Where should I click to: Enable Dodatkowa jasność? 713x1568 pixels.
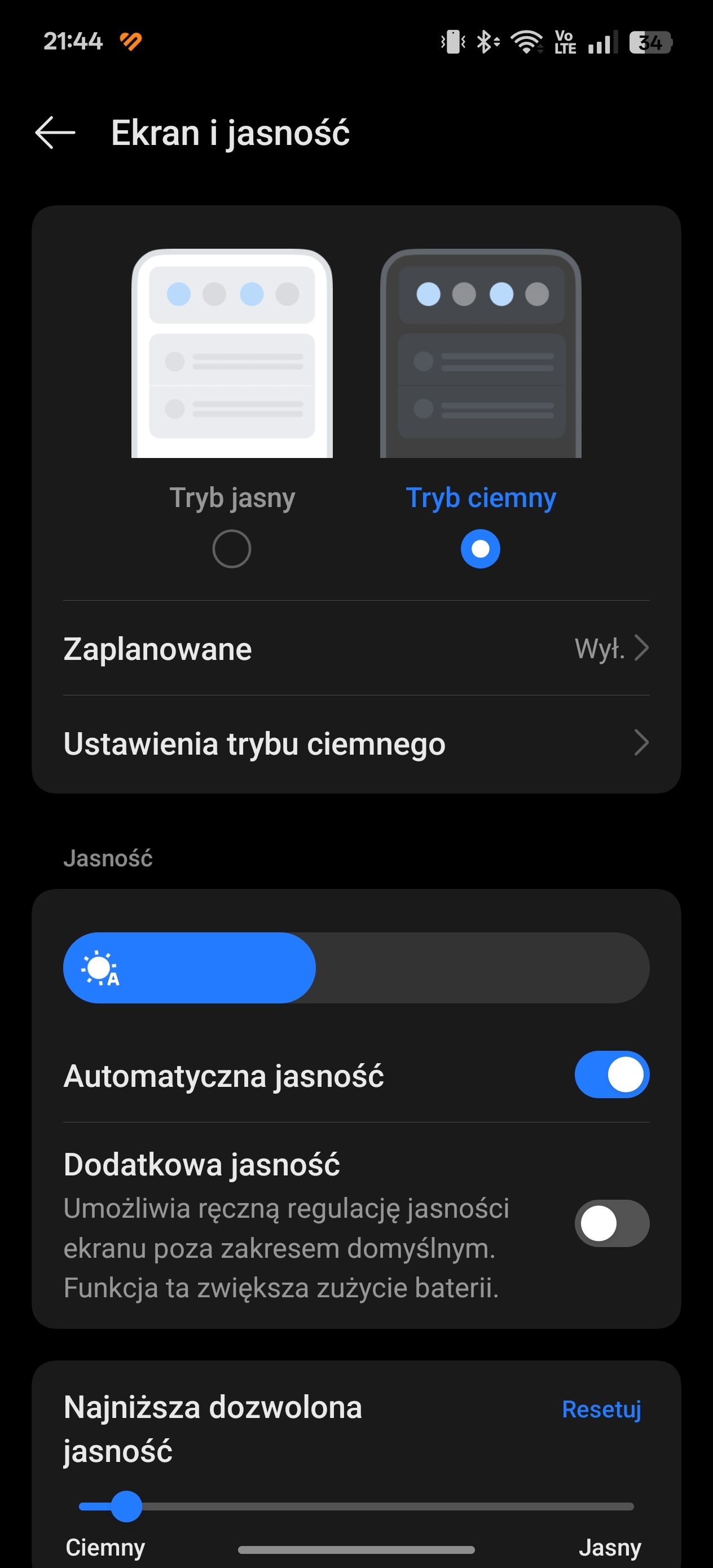pos(612,1223)
